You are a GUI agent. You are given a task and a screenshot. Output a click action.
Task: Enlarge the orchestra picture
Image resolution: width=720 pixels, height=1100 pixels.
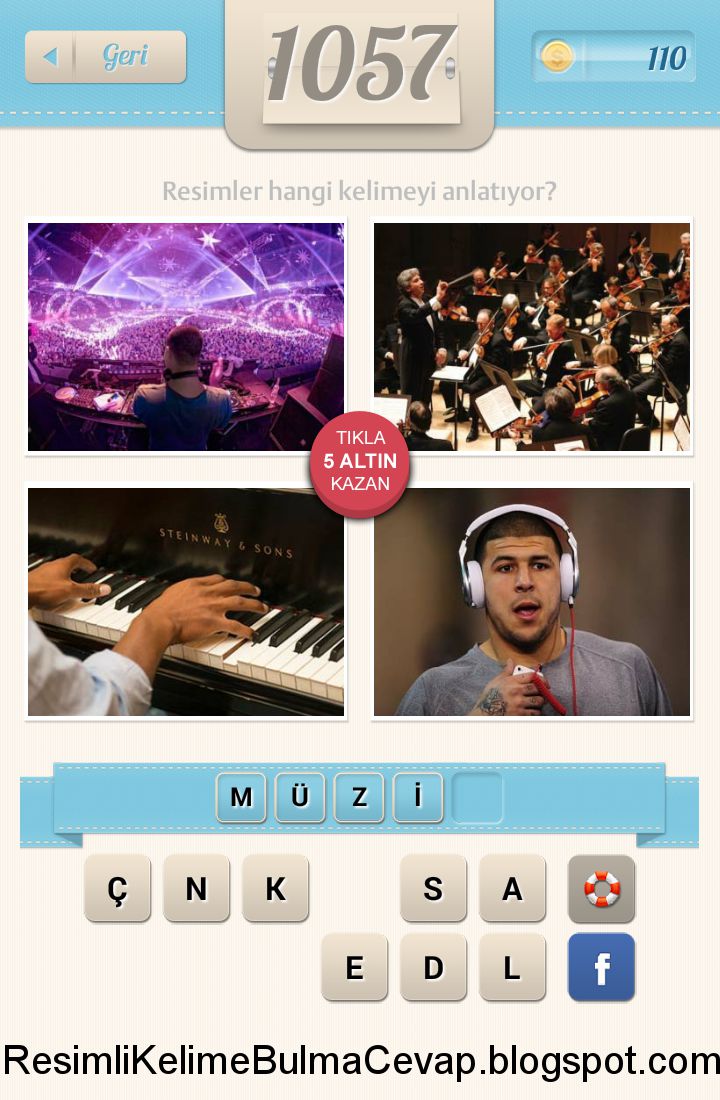pyautogui.click(x=532, y=337)
